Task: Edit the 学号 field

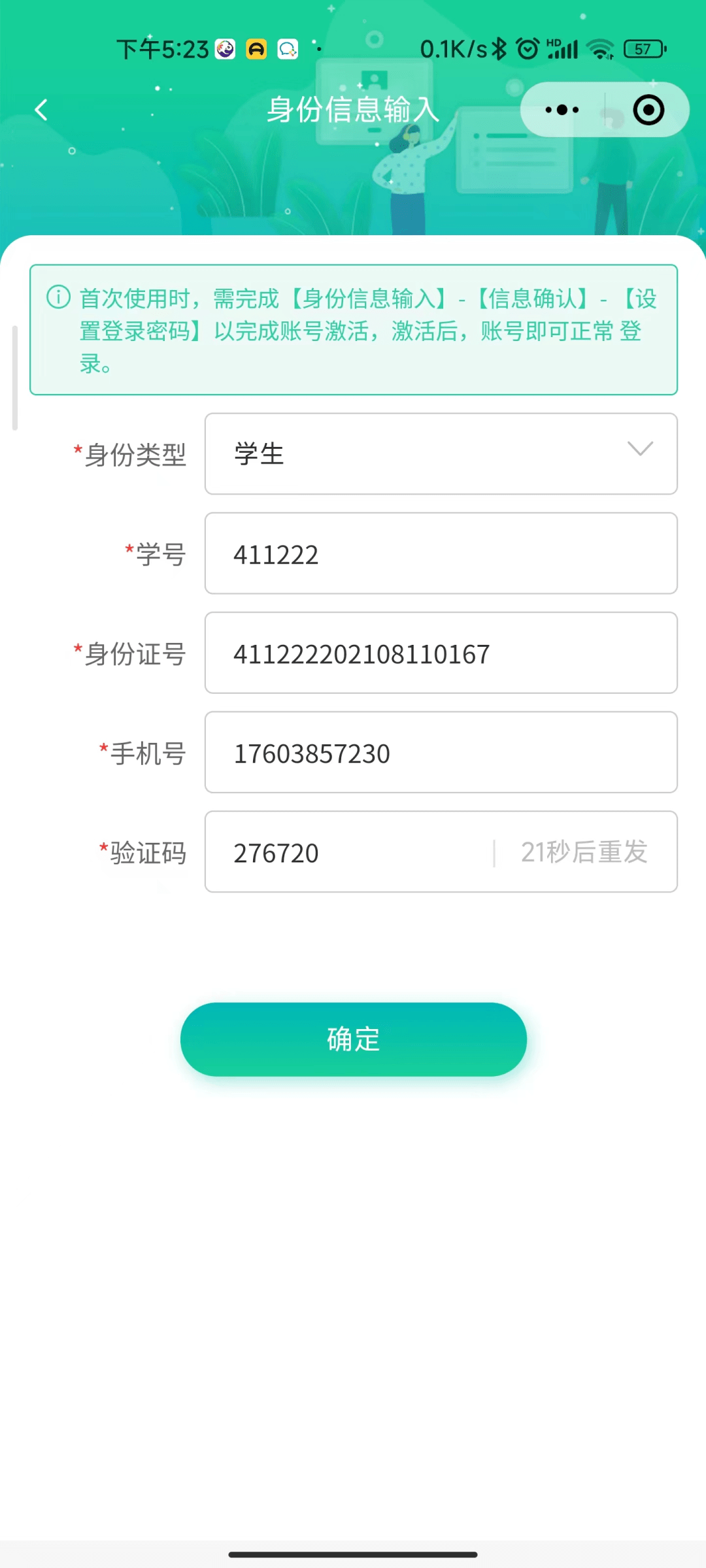Action: [441, 554]
